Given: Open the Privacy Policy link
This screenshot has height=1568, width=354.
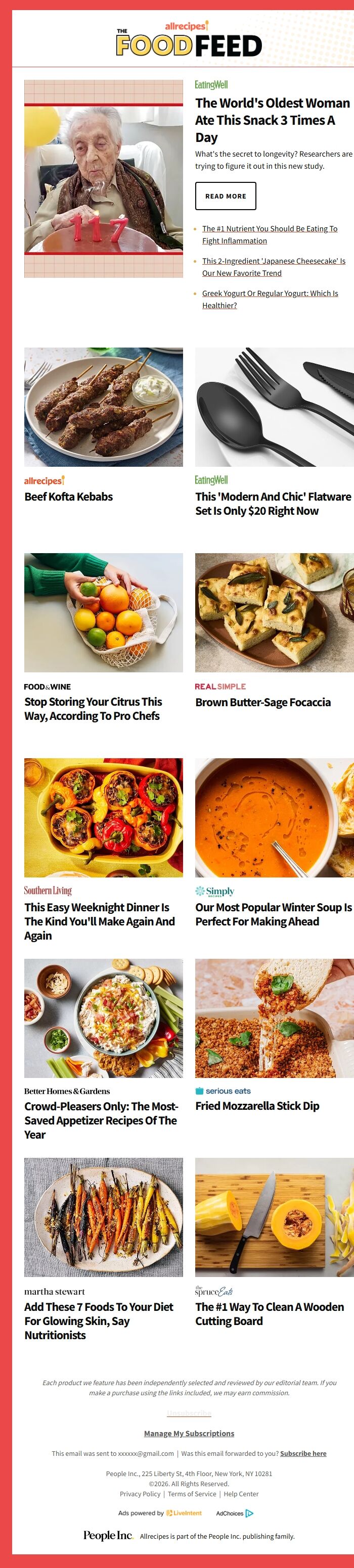Looking at the screenshot, I should point(140,1494).
